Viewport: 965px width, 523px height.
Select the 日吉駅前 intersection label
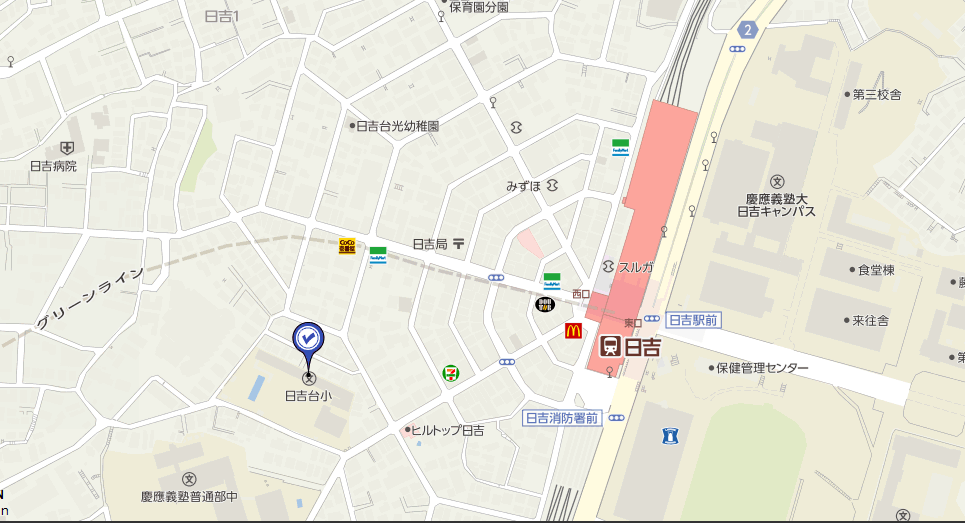coord(693,319)
